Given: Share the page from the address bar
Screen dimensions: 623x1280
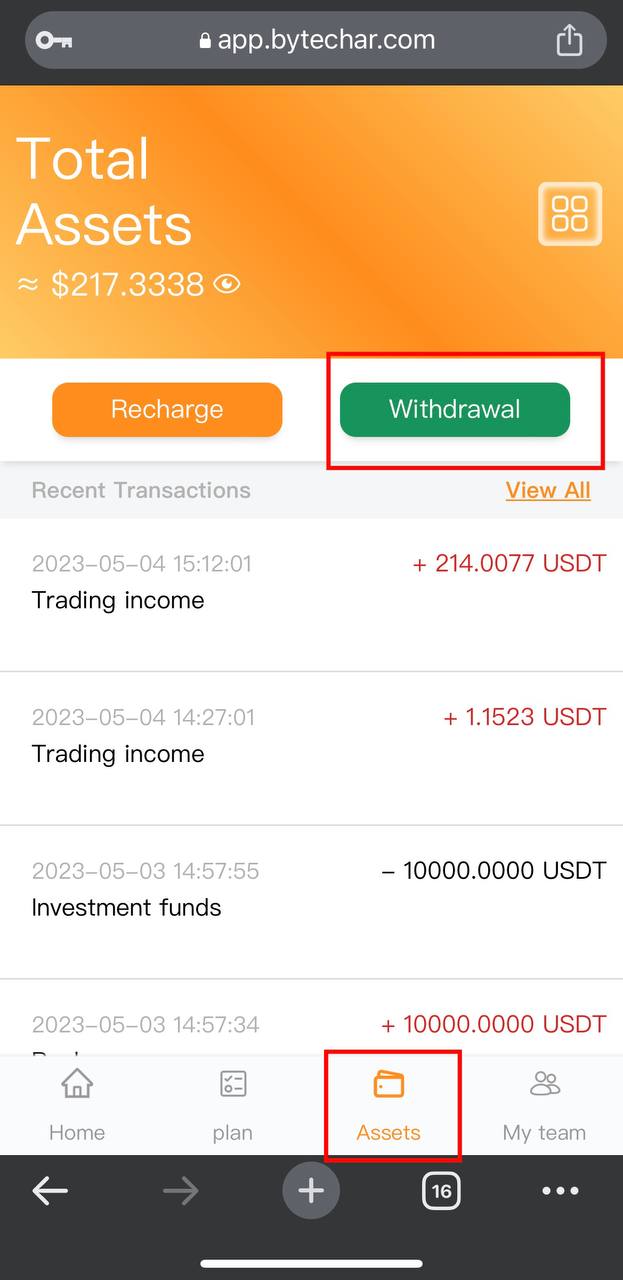Looking at the screenshot, I should coord(569,40).
